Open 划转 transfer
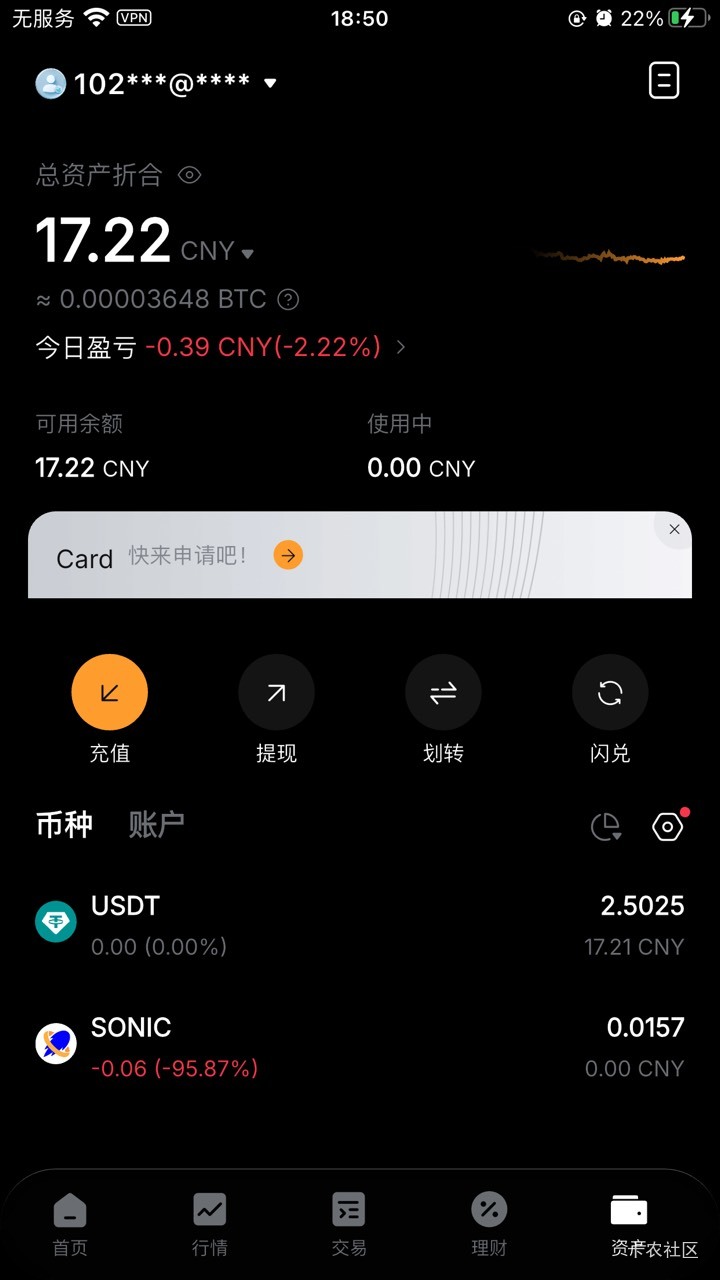The width and height of the screenshot is (720, 1280). (x=443, y=693)
